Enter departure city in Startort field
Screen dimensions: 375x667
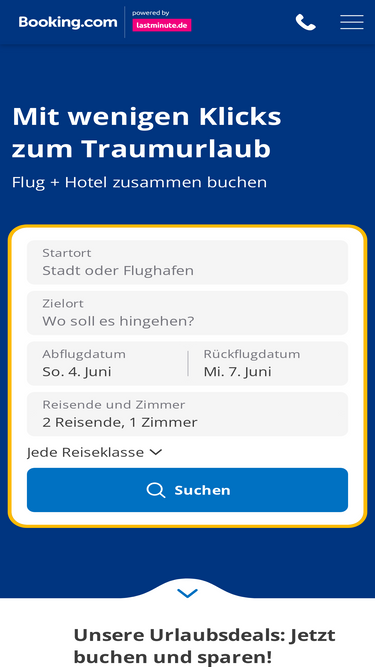[x=188, y=262]
